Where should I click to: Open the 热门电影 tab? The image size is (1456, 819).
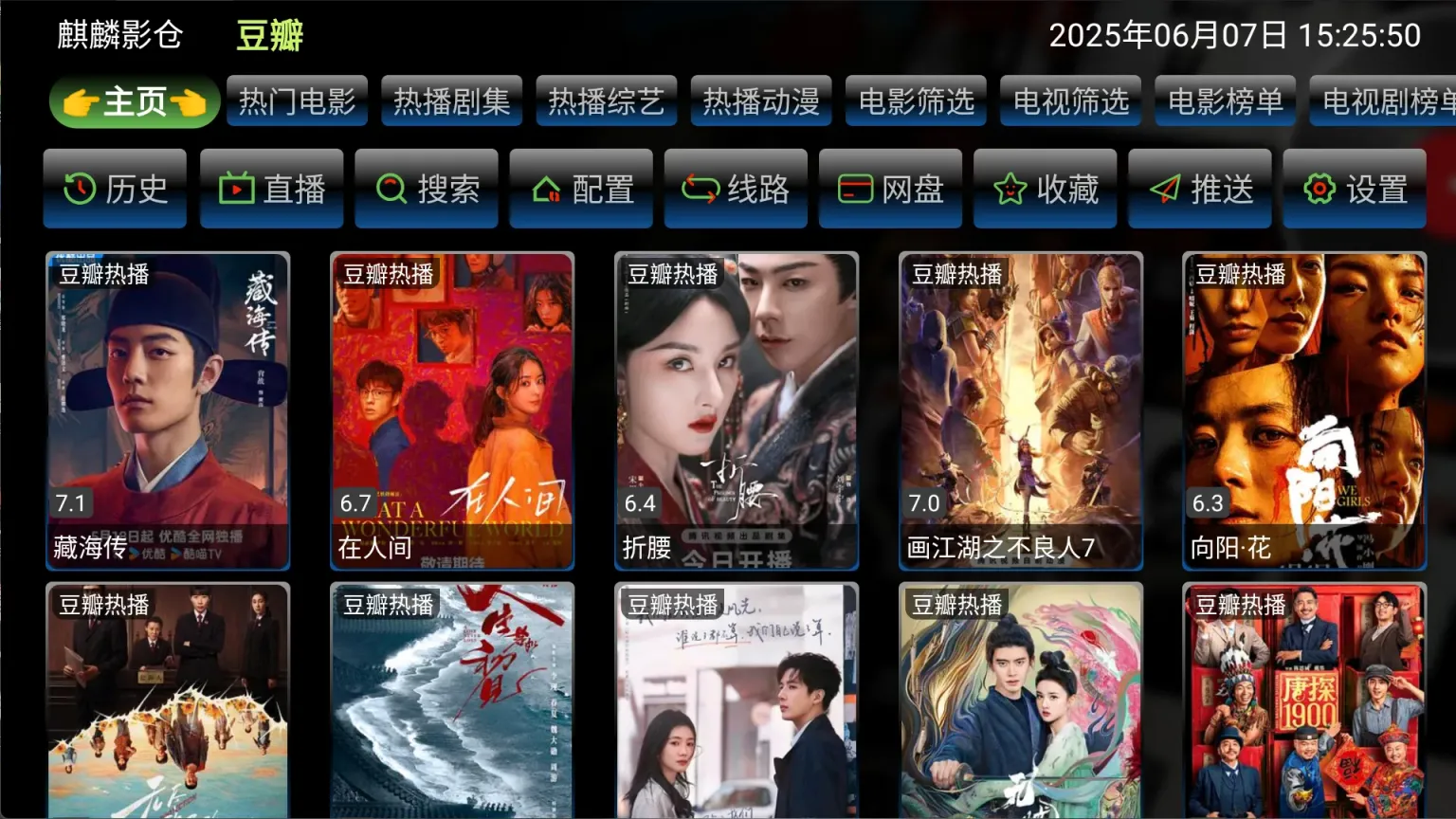pyautogui.click(x=297, y=101)
